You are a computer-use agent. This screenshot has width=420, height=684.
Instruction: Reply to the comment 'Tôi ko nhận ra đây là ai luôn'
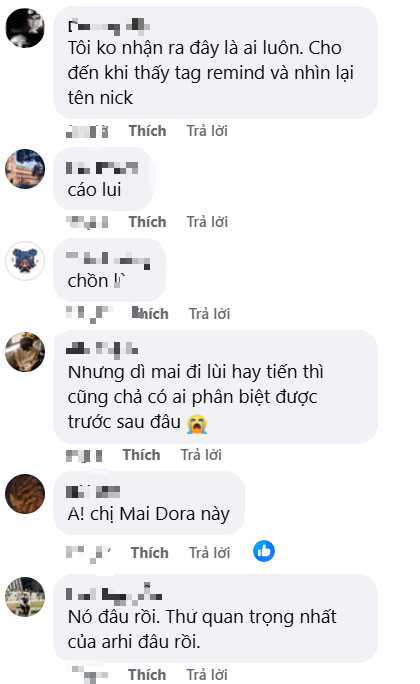coord(207,131)
